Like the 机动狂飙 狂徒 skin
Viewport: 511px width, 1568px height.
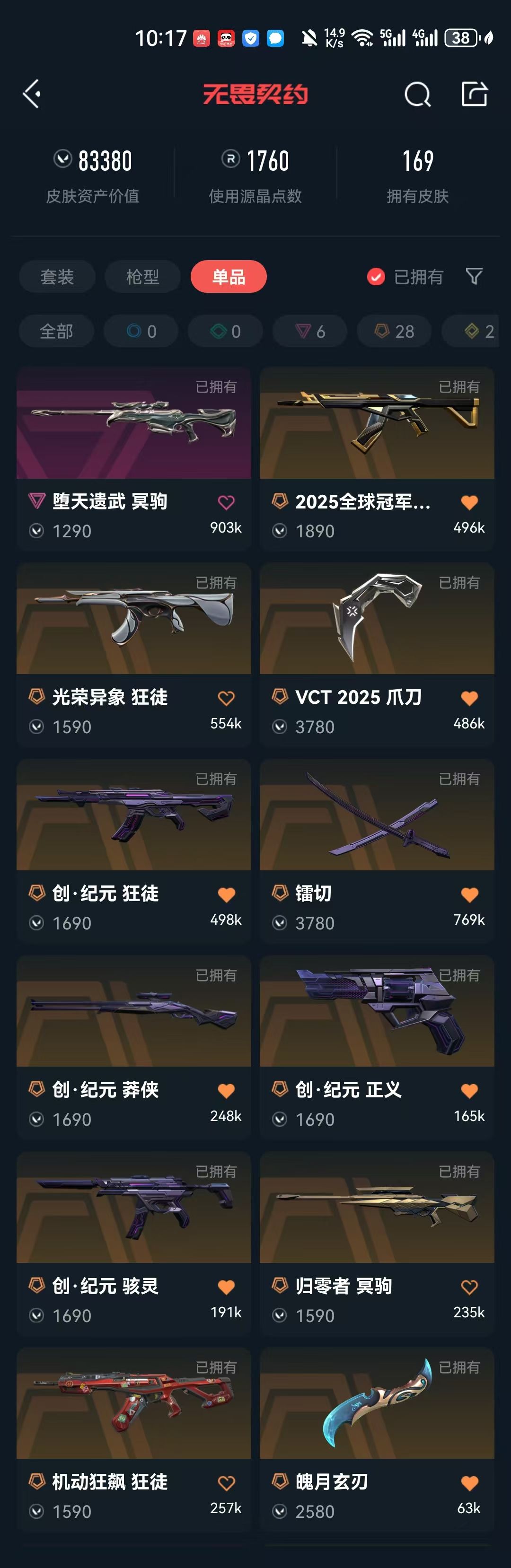tap(226, 1483)
